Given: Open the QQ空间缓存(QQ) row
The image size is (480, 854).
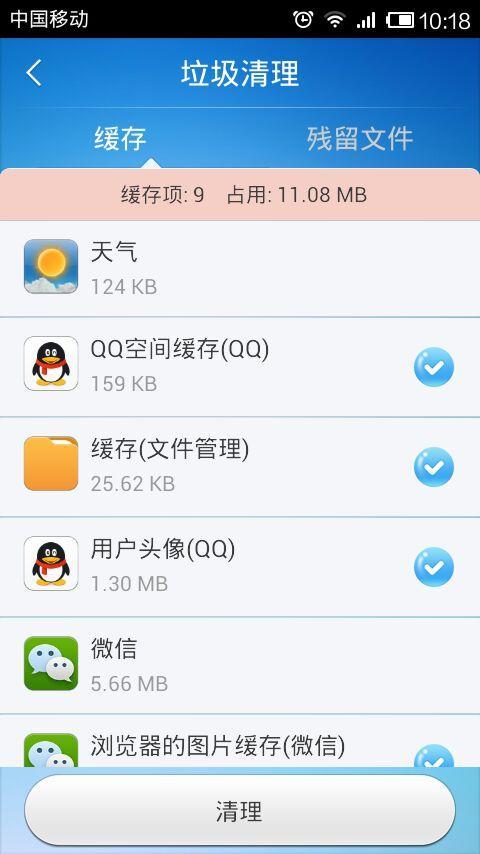Looking at the screenshot, I should 240,367.
